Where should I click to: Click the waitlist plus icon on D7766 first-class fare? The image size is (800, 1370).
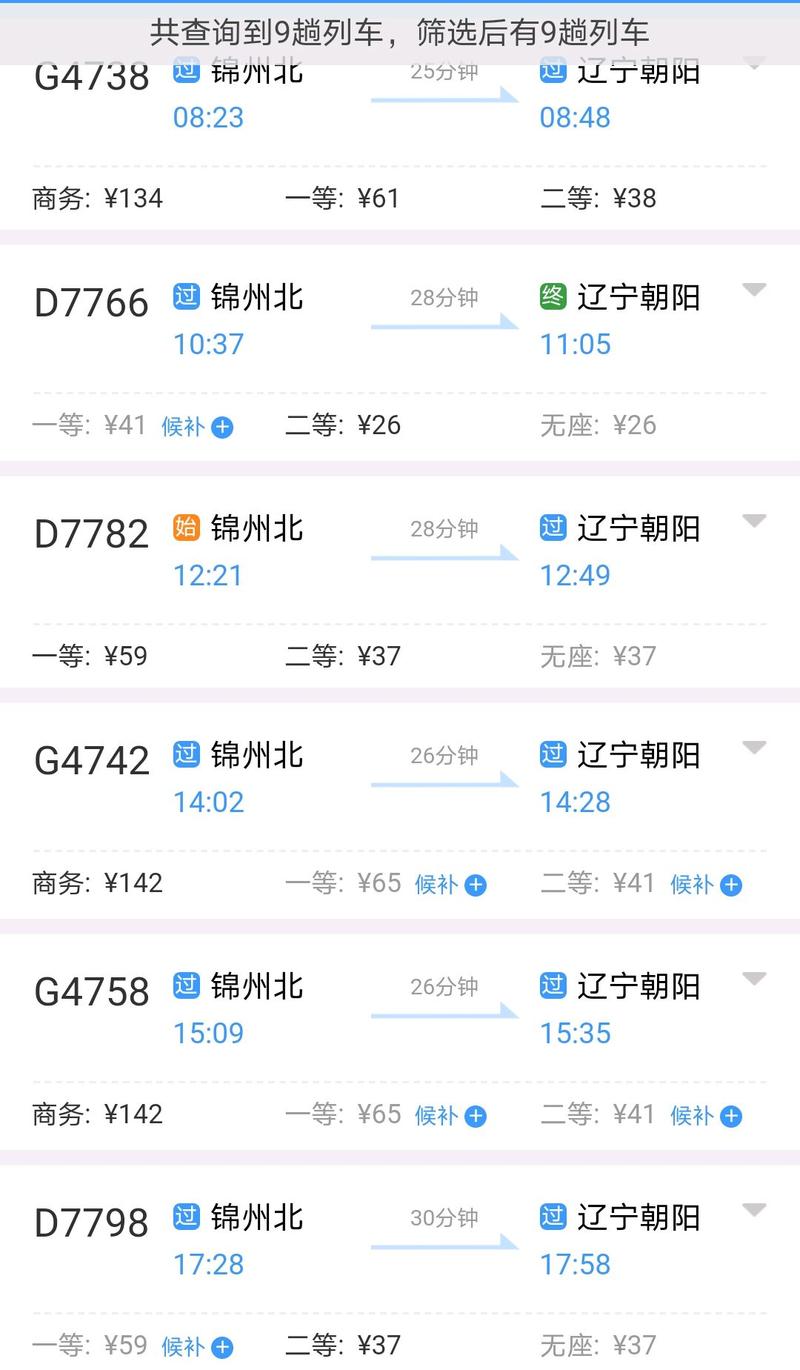222,427
